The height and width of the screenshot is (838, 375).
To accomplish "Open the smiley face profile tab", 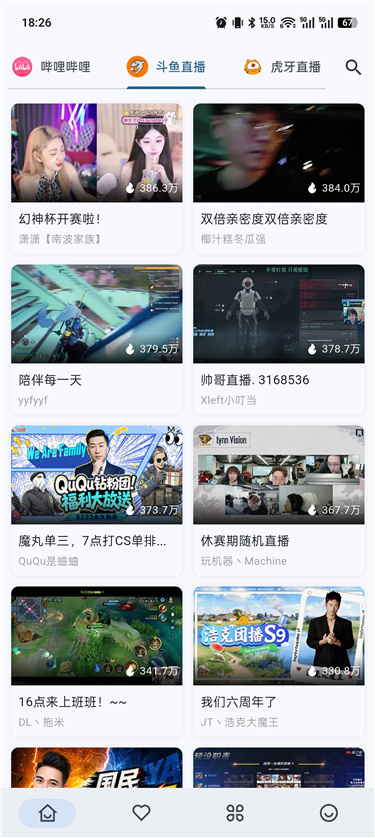I will (329, 813).
